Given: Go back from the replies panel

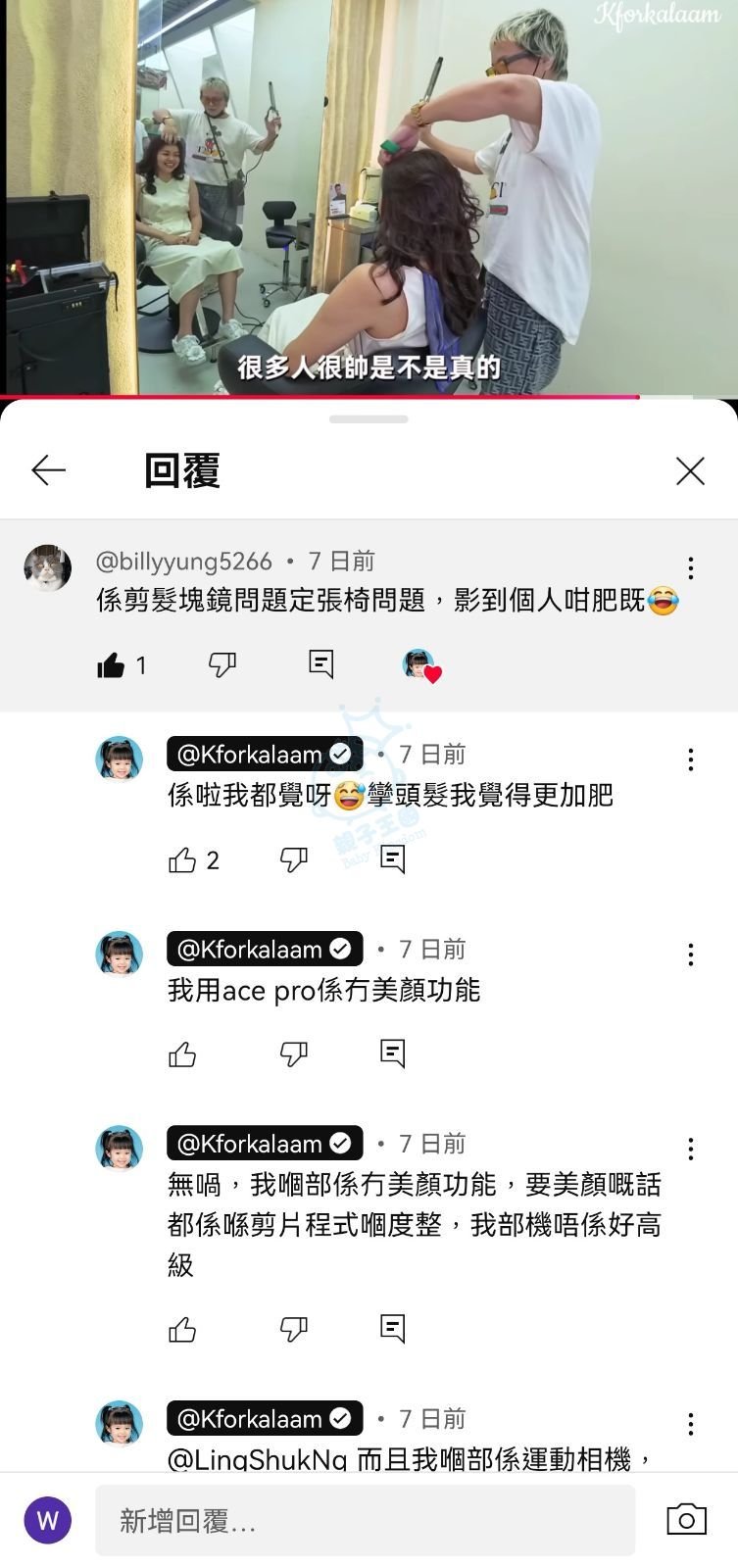Looking at the screenshot, I should (x=48, y=470).
